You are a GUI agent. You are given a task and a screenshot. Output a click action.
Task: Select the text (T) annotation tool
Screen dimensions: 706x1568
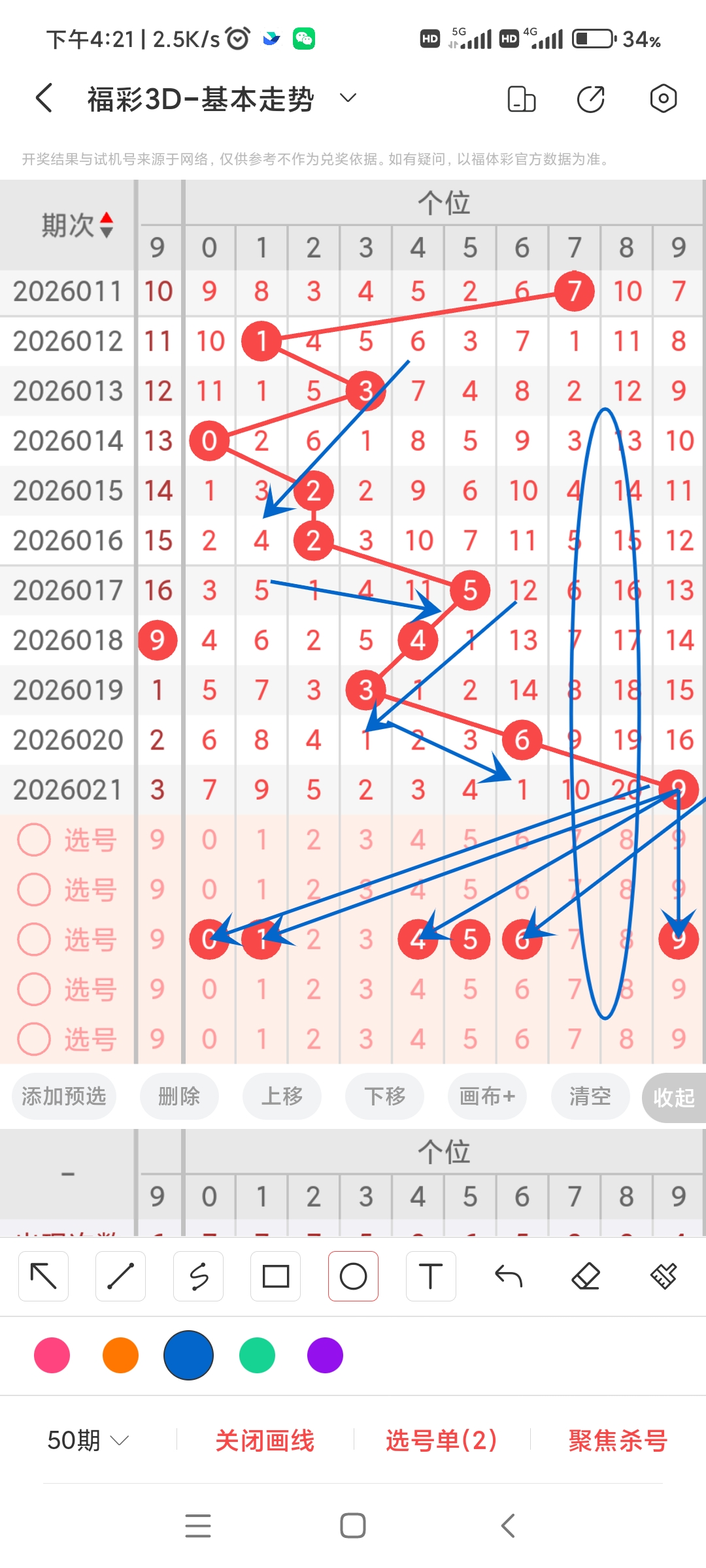430,1275
